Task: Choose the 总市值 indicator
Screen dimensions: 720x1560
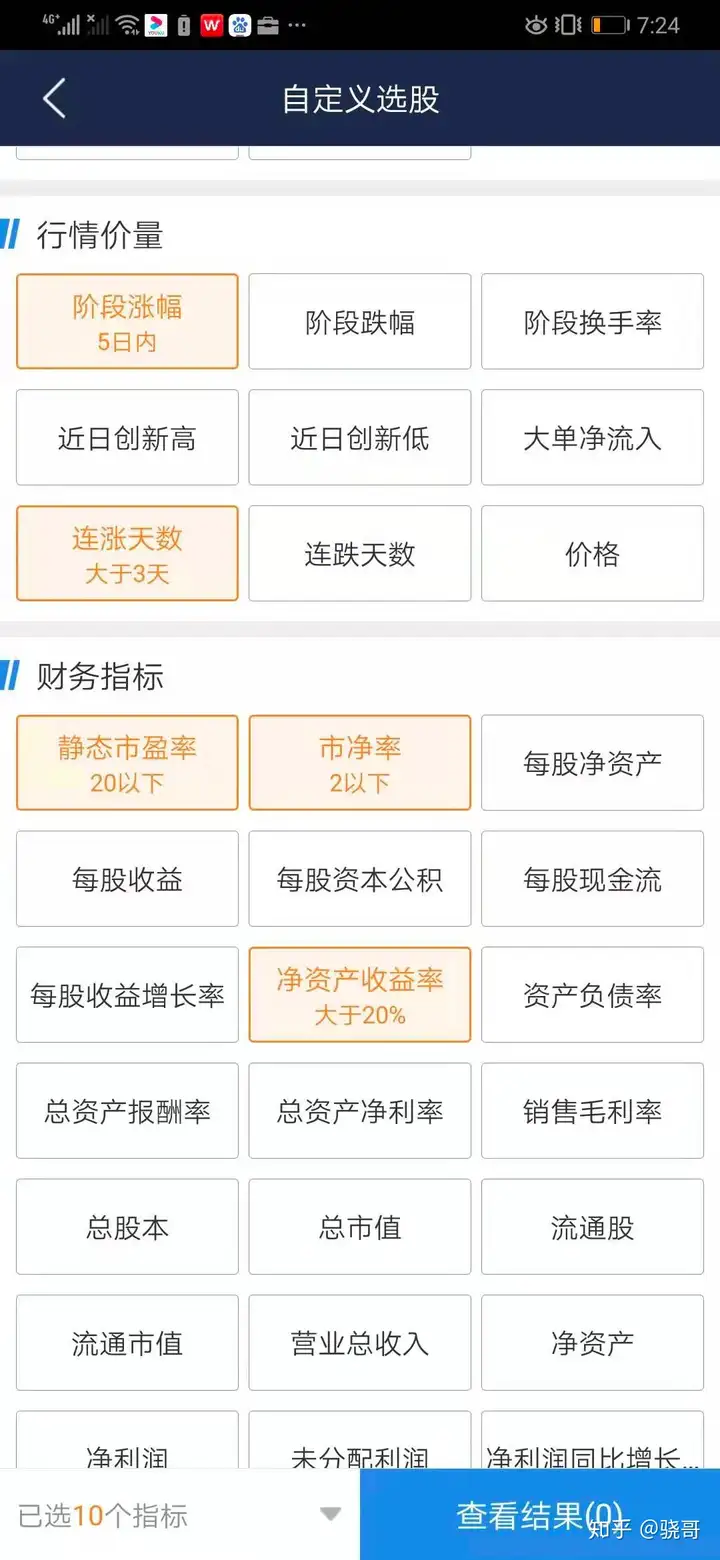Action: point(360,1227)
